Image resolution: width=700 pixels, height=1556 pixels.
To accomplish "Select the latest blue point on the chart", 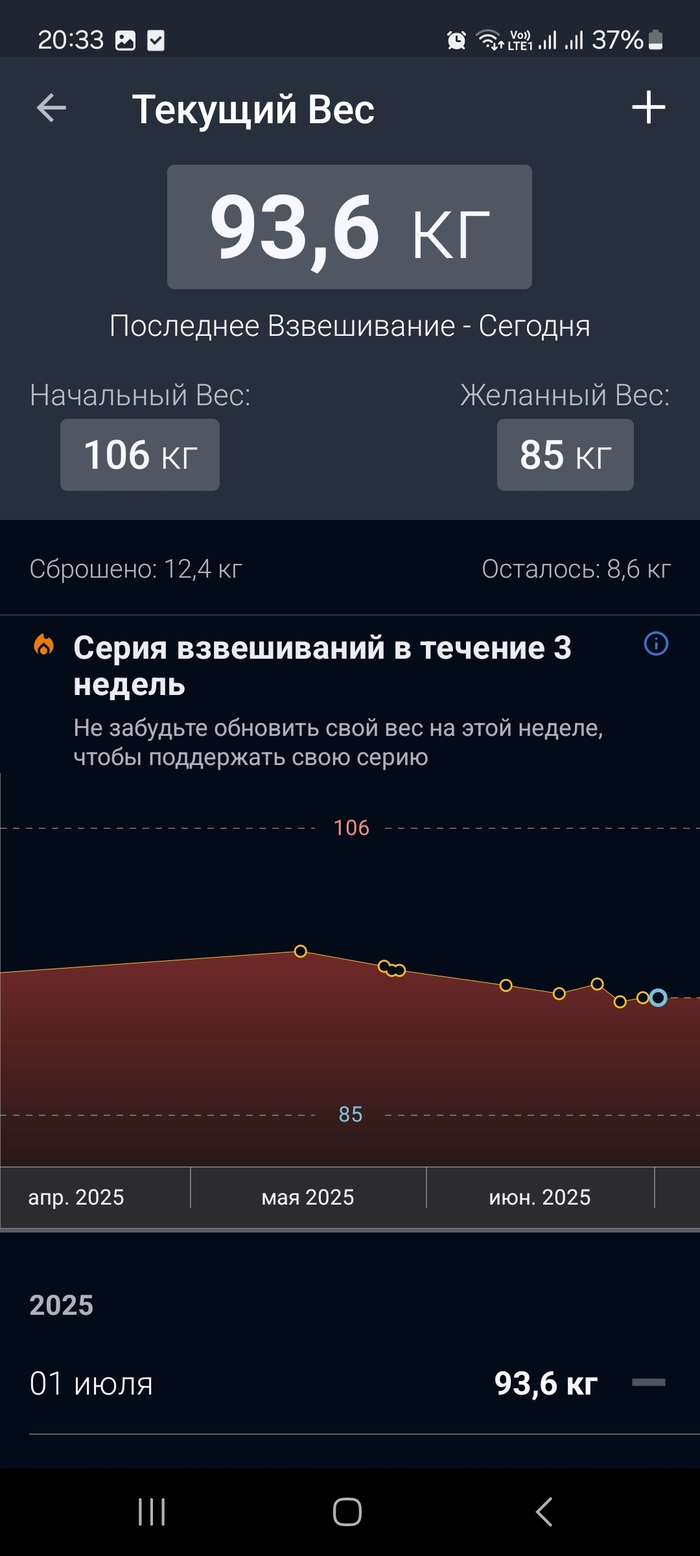I will (x=657, y=997).
